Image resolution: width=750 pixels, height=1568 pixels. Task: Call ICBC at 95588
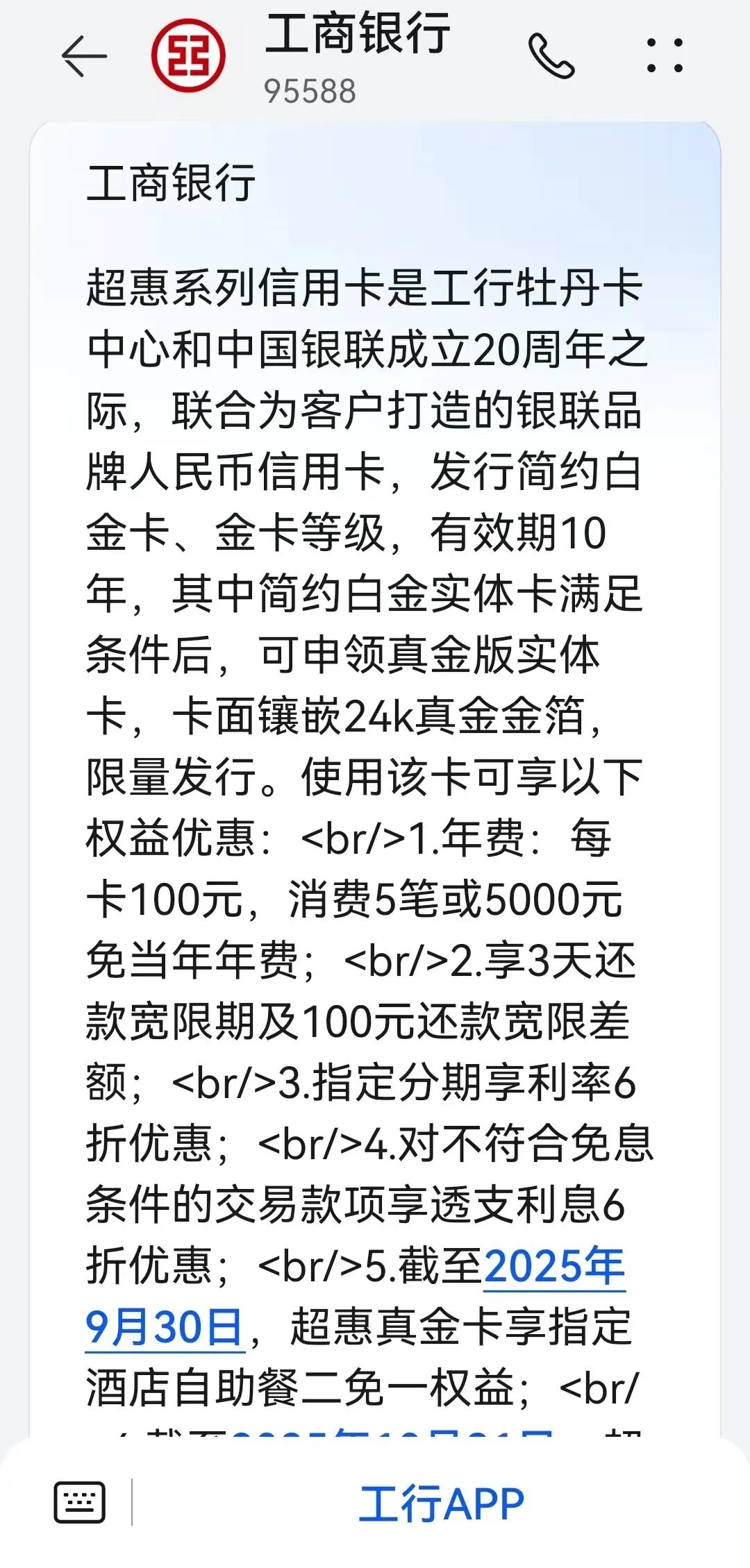click(551, 56)
